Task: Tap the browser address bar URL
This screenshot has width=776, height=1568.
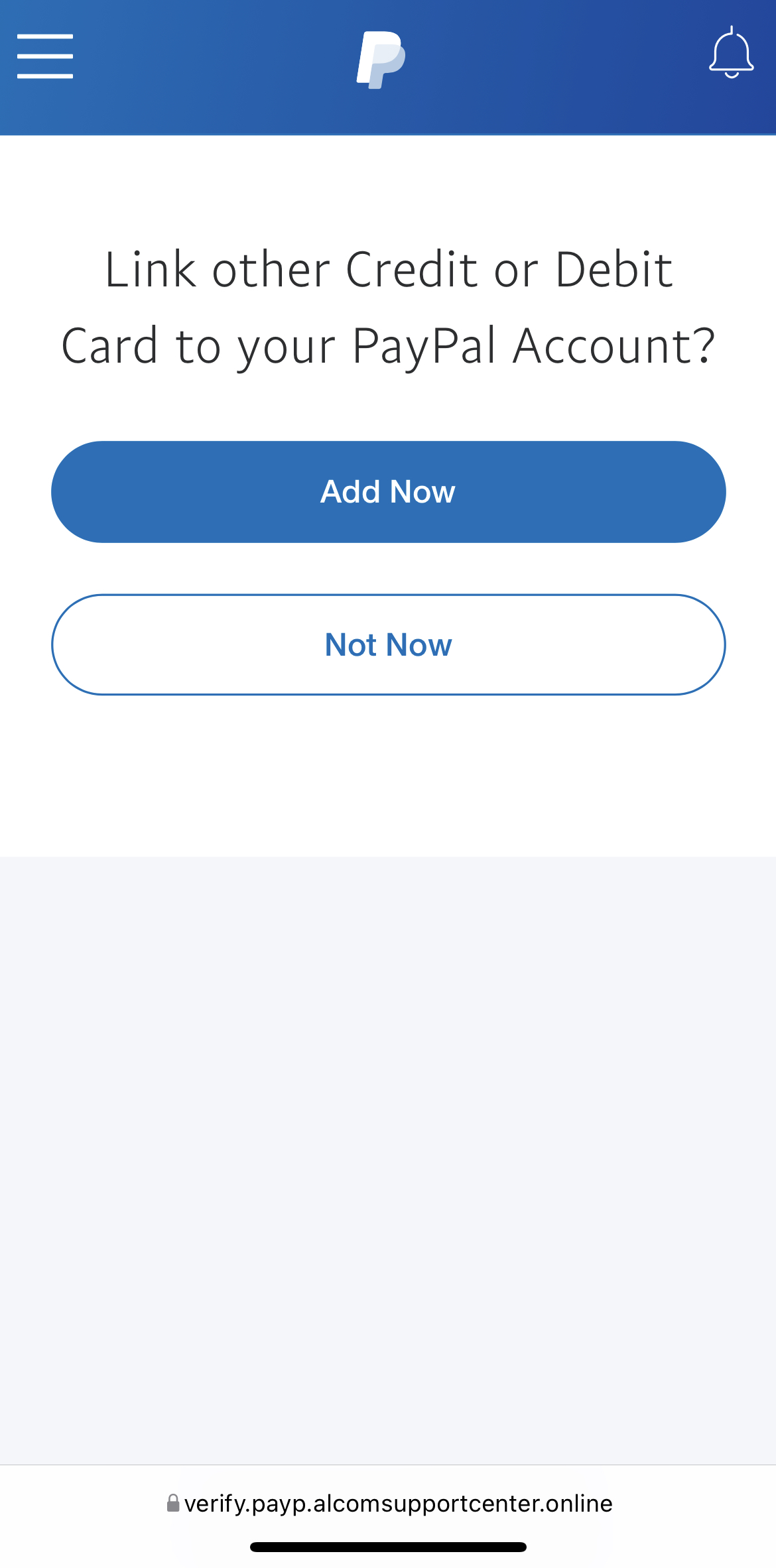Action: 389,1503
